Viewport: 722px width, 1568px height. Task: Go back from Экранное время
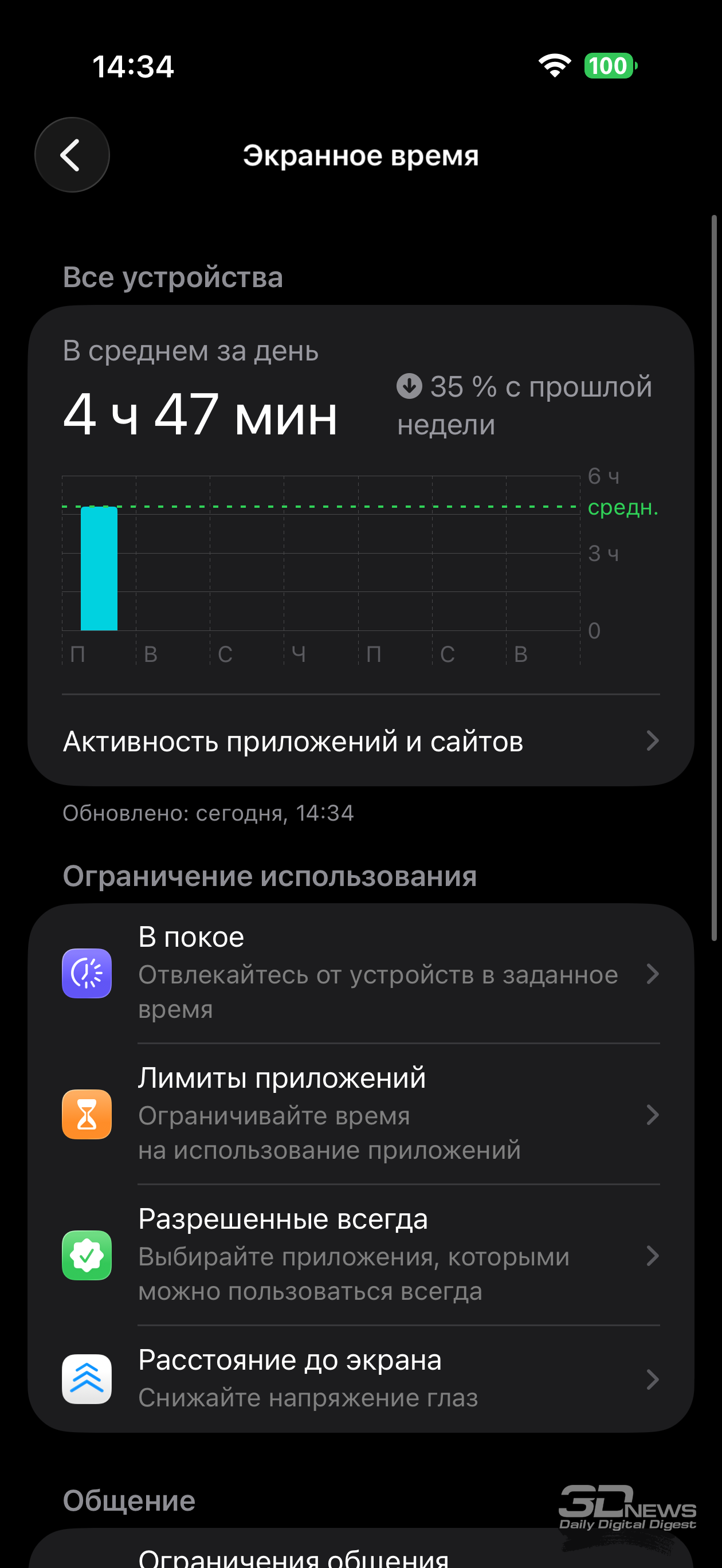[x=72, y=155]
